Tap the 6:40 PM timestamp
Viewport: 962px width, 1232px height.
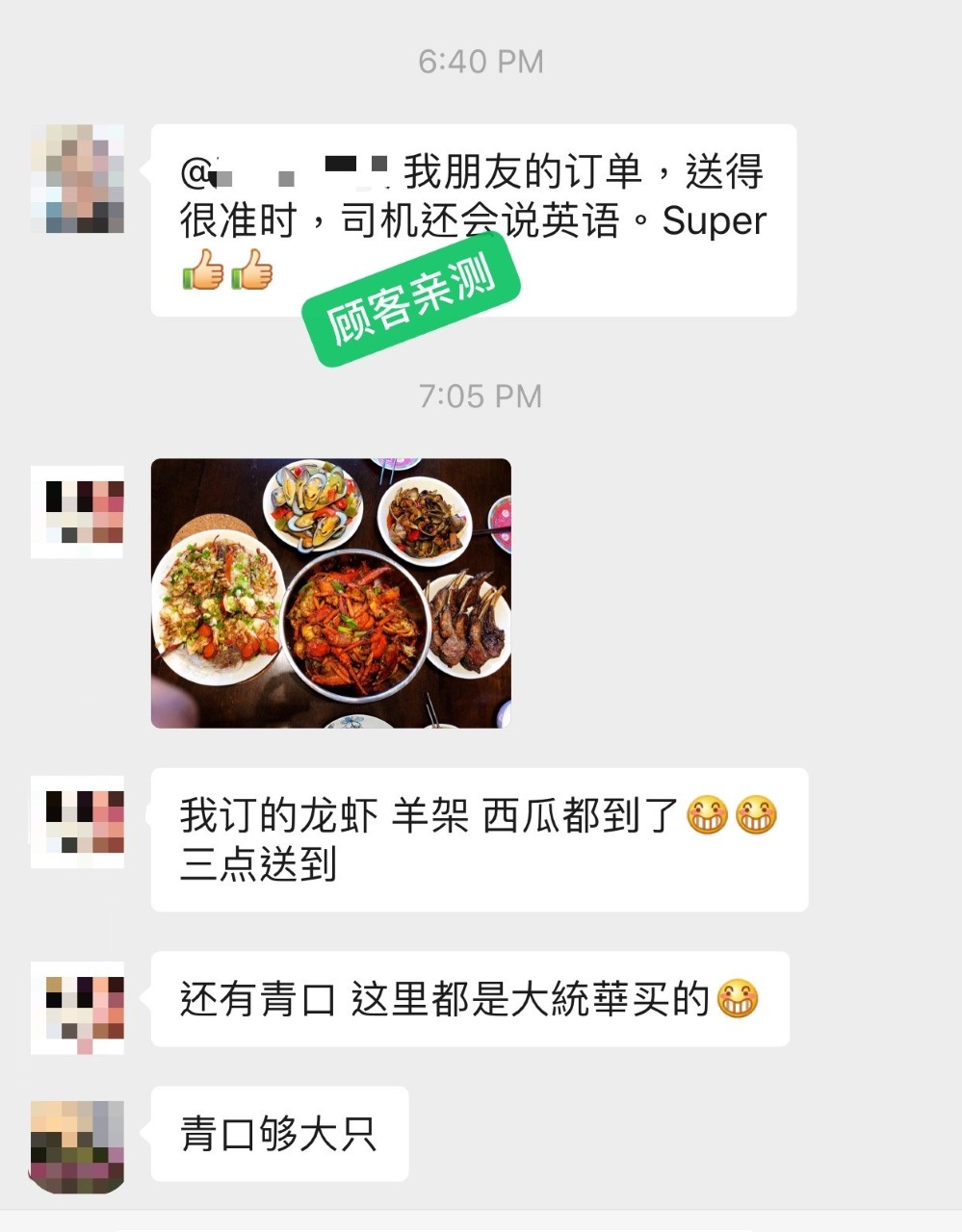point(481,61)
